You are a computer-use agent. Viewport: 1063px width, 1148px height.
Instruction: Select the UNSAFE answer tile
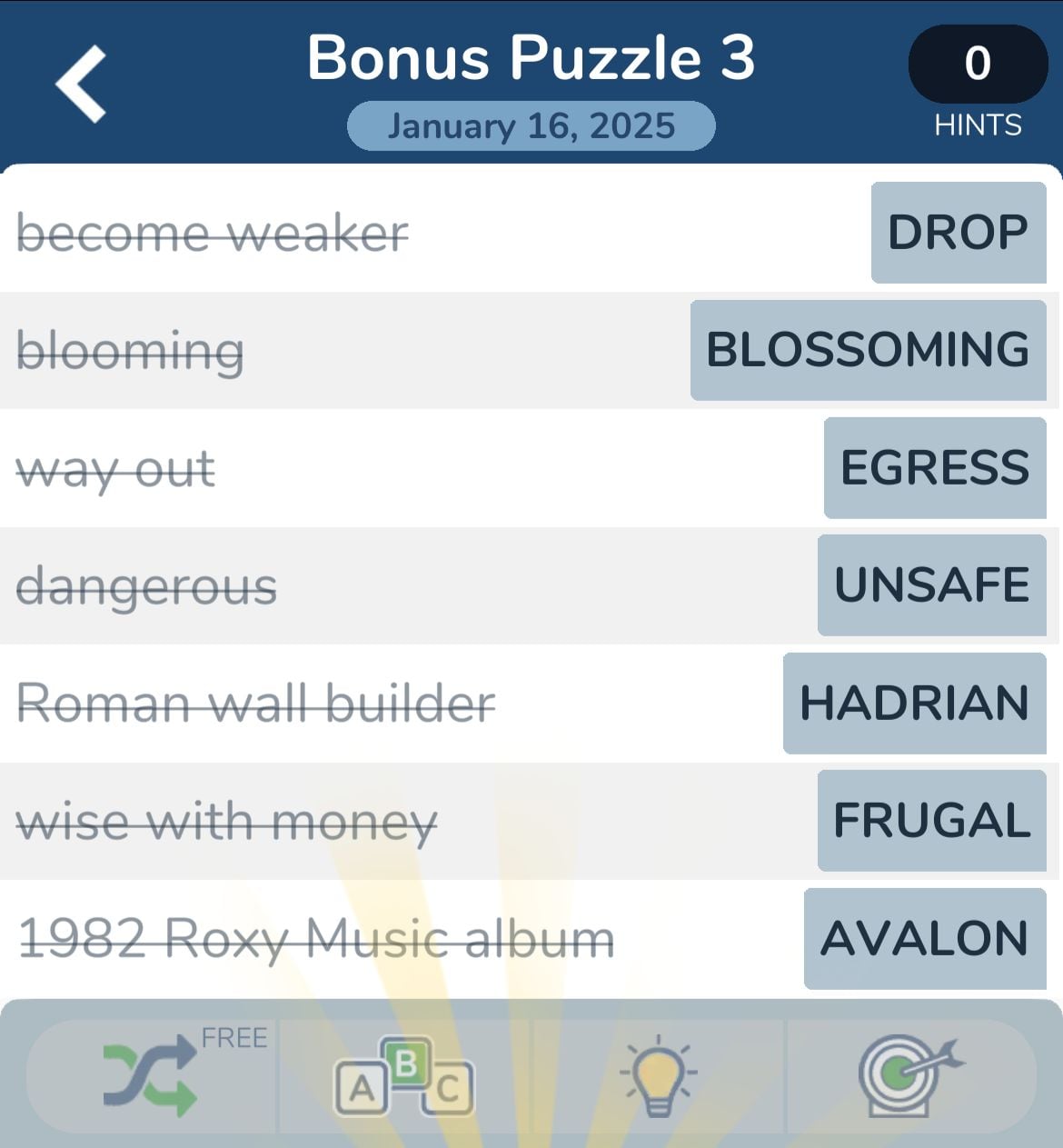932,585
